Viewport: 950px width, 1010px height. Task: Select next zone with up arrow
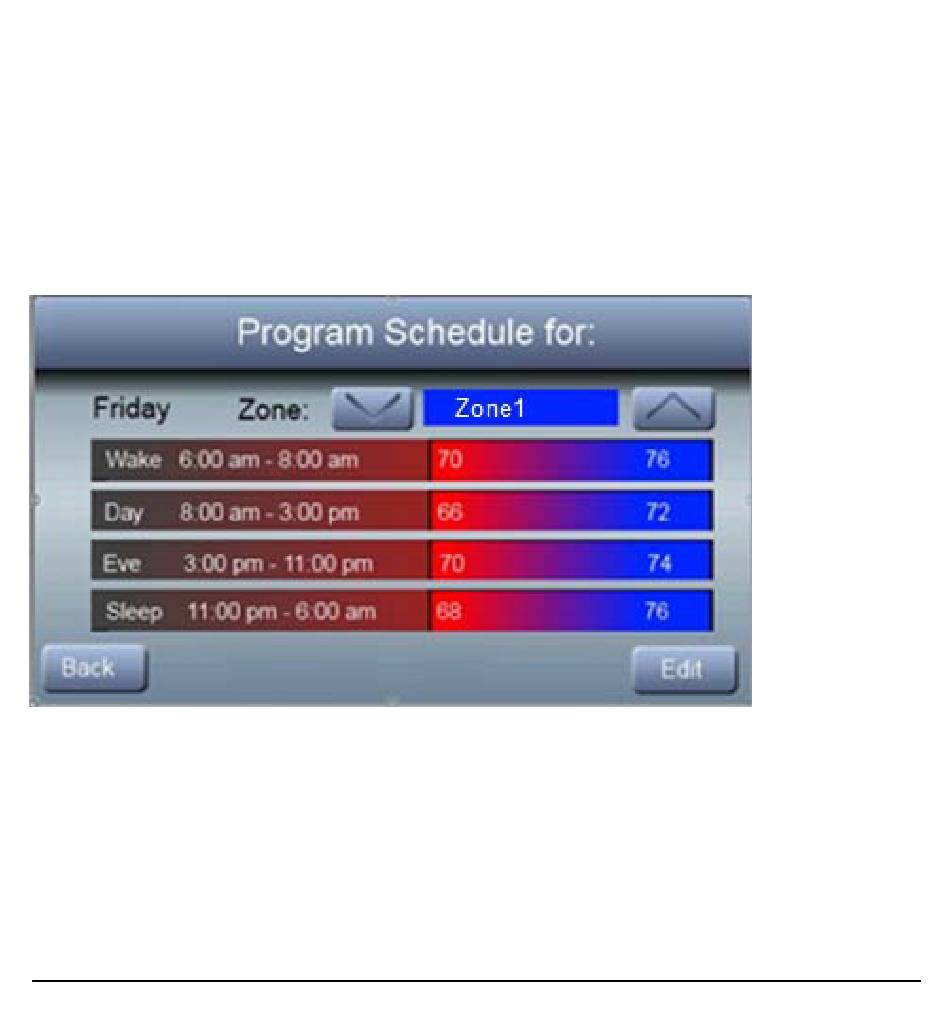(x=674, y=408)
